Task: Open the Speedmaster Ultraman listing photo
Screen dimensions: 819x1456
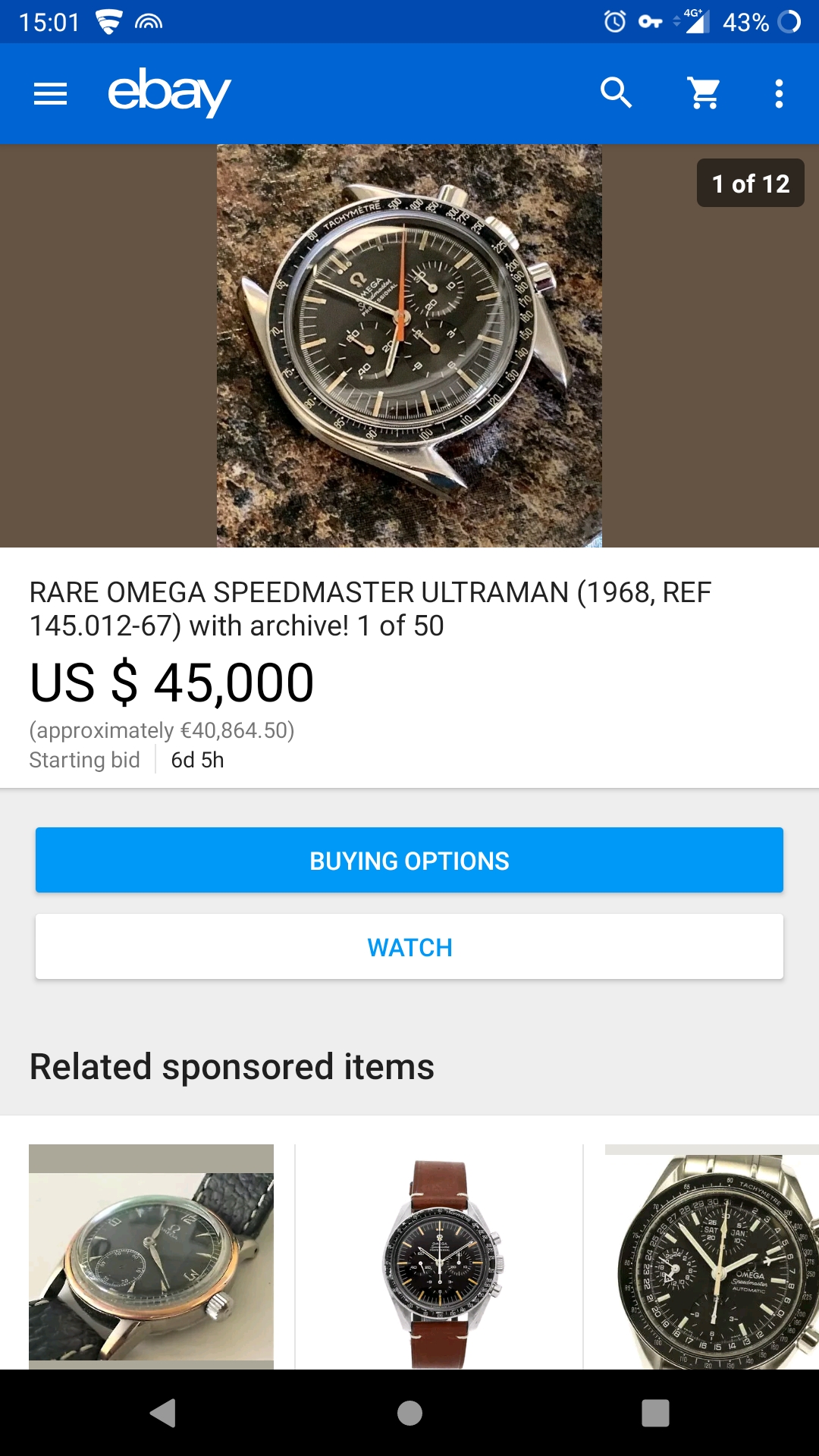Action: pos(409,346)
